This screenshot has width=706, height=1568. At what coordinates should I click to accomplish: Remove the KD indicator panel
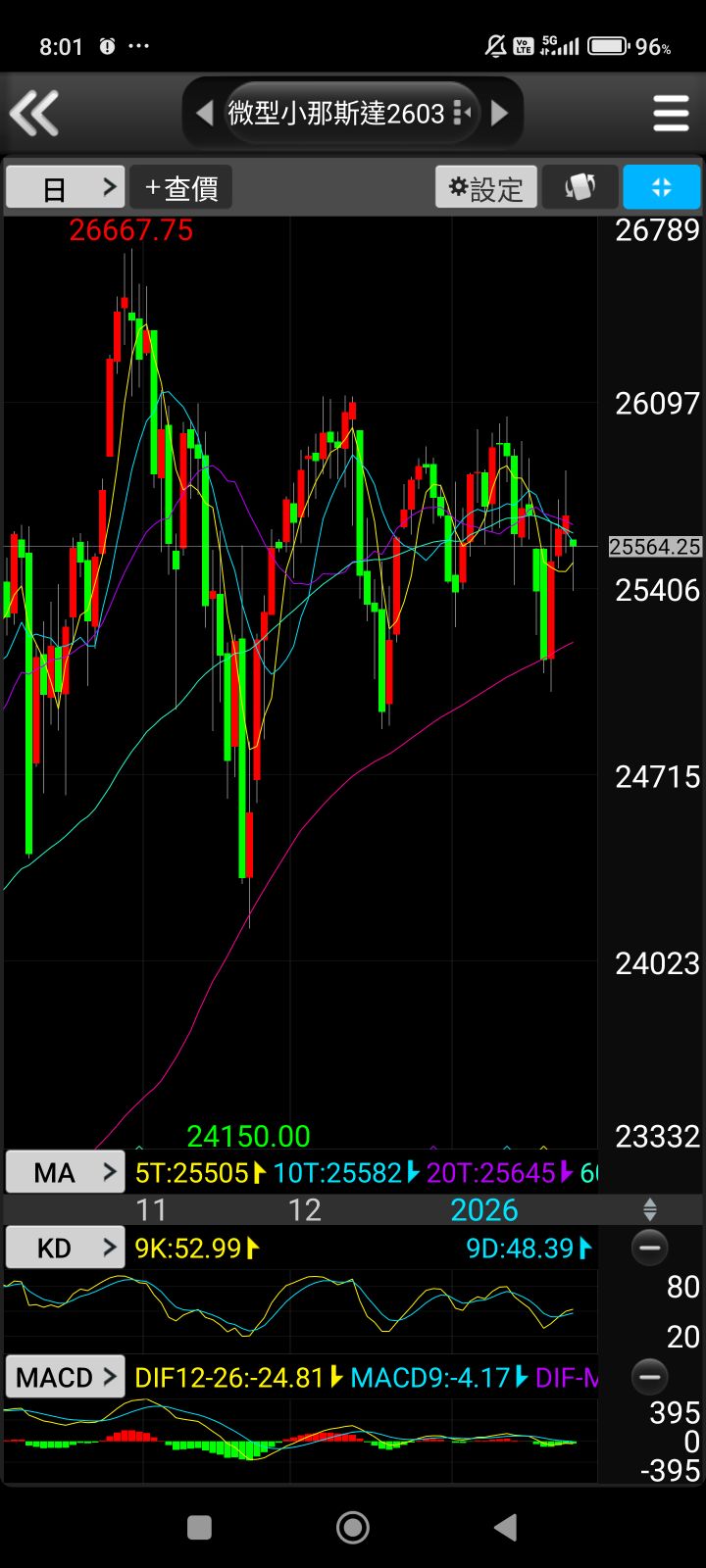649,1248
